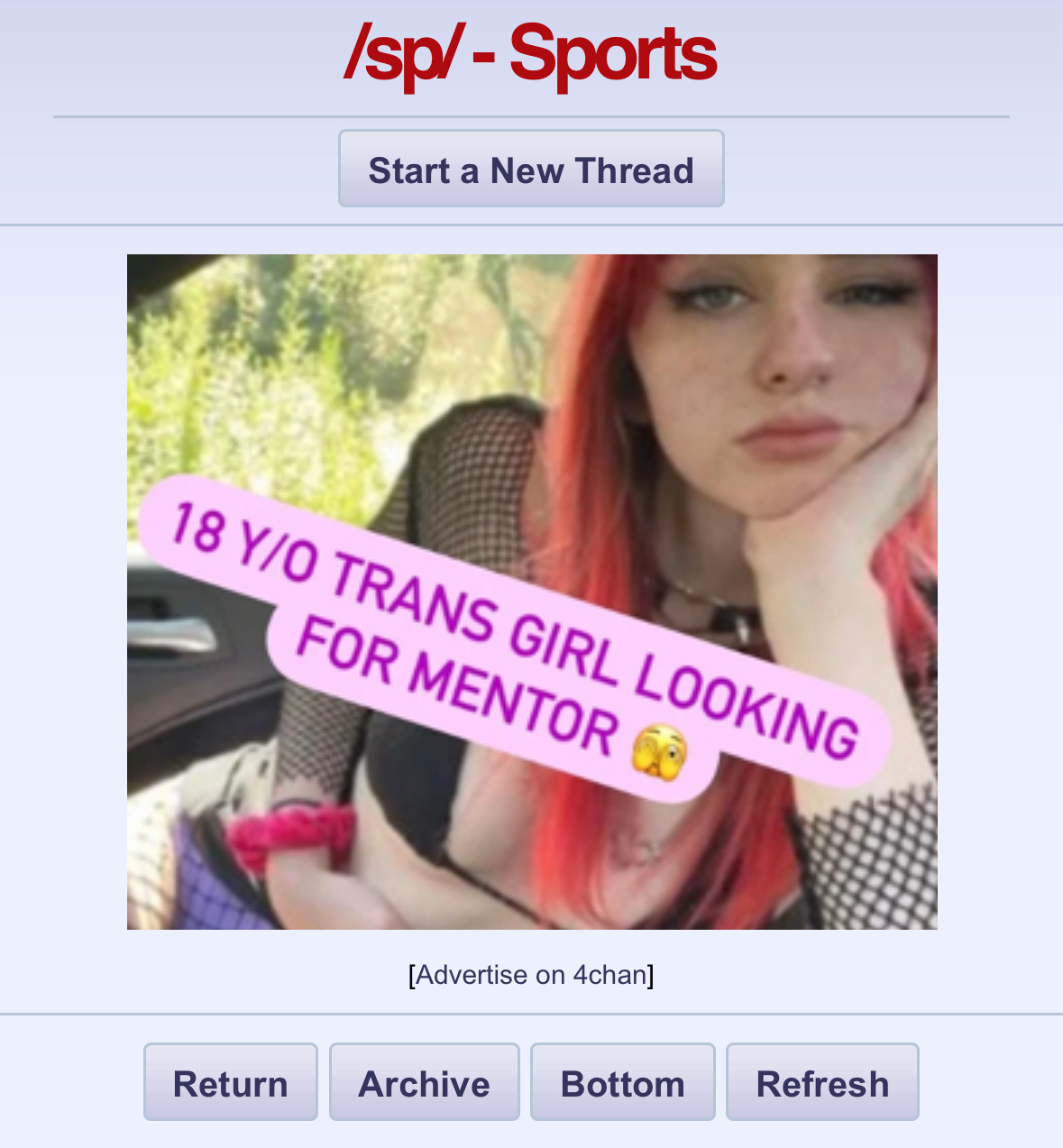Open the Archive page
Viewport: 1063px width, 1148px height.
click(x=424, y=1082)
